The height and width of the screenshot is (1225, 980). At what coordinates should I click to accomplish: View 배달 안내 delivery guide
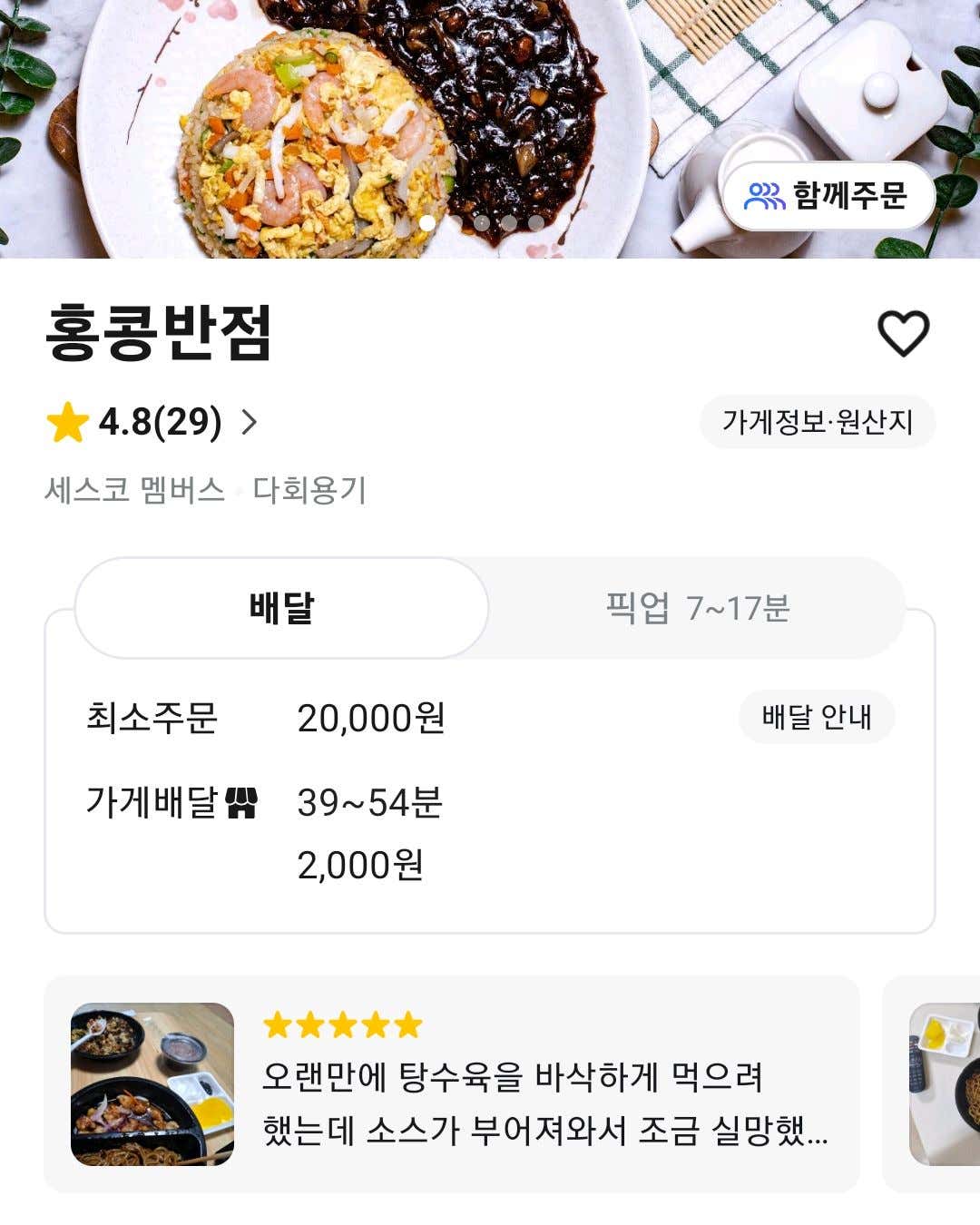[x=816, y=718]
